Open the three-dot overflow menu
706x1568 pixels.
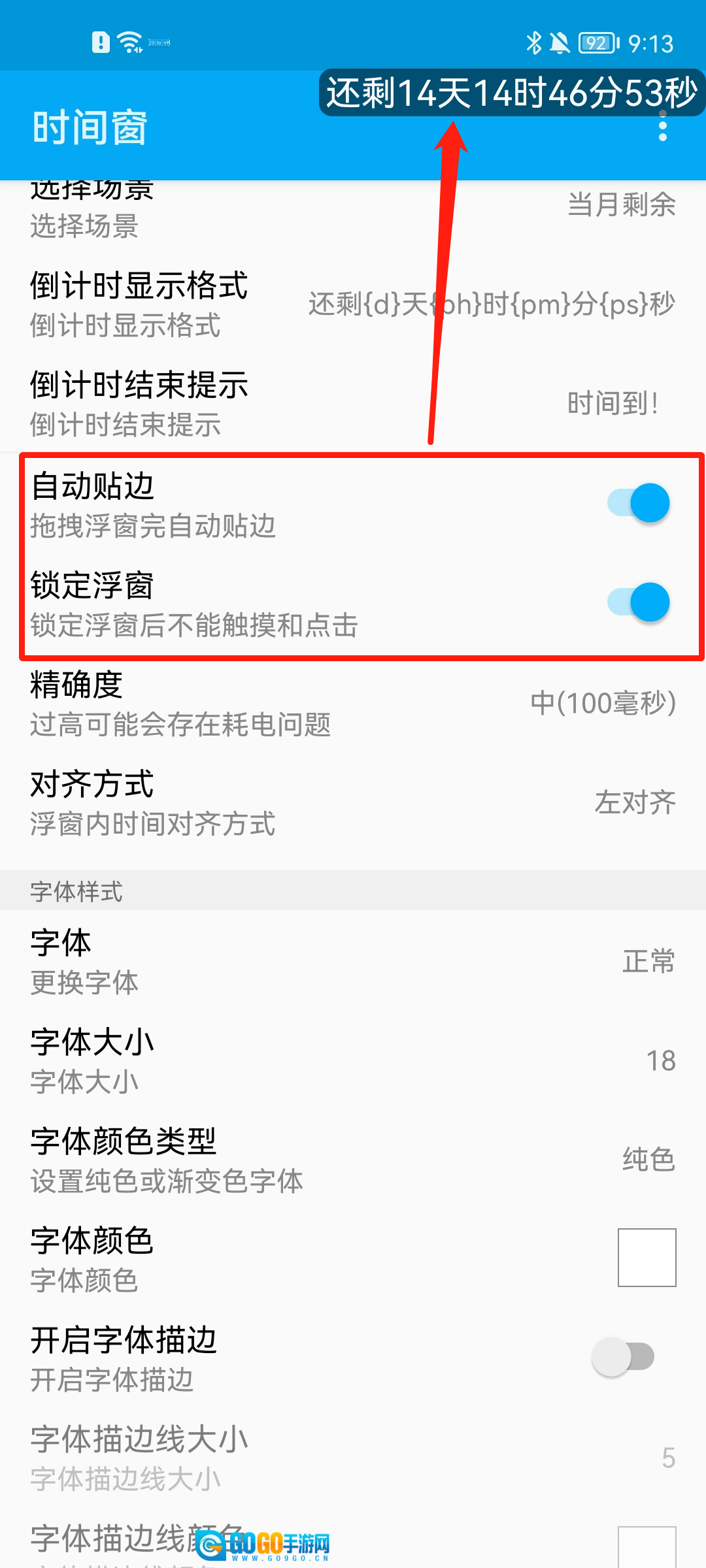[663, 127]
